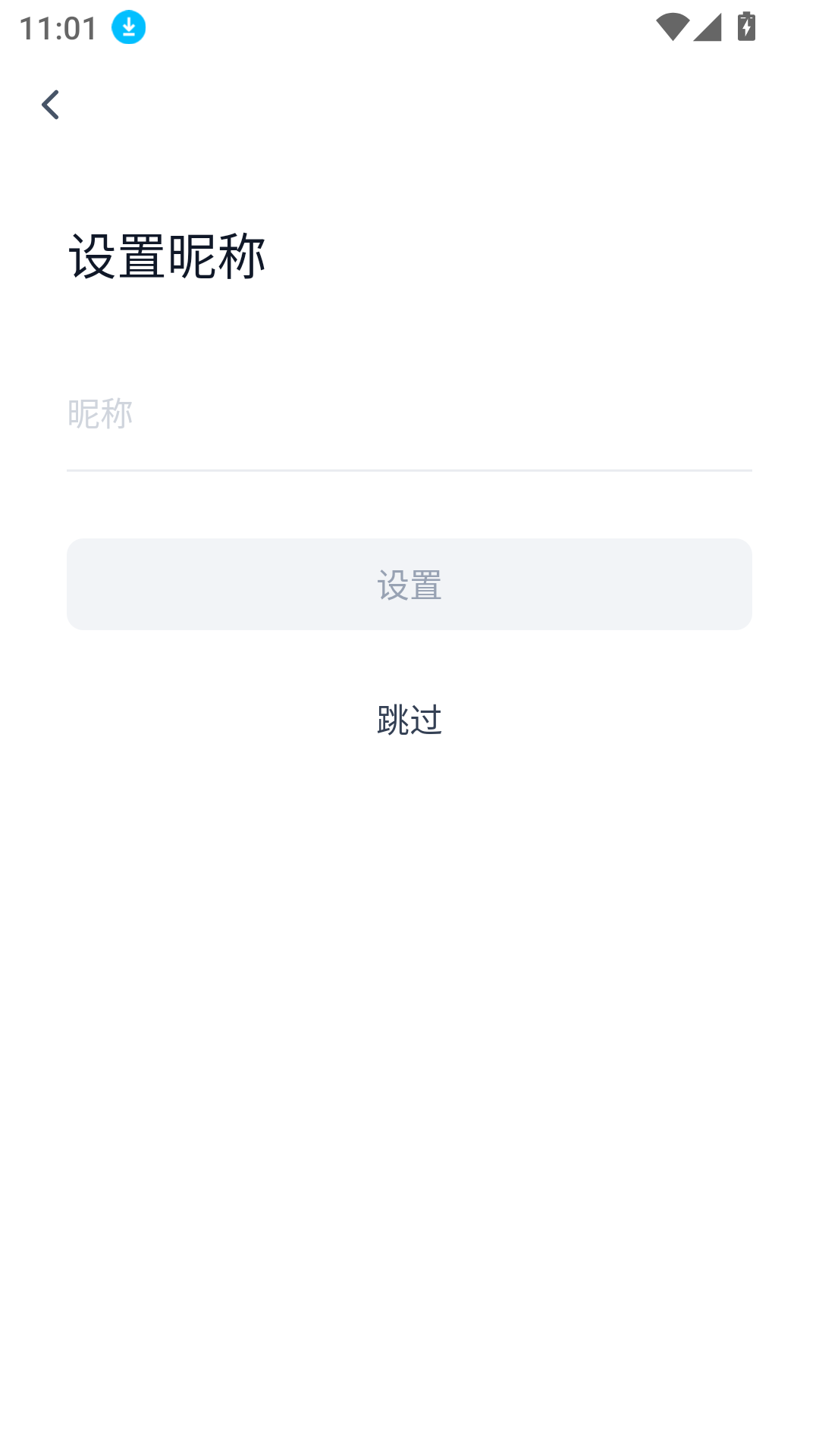Select the 设置昵称 page title
This screenshot has width=819, height=1456.
(166, 256)
